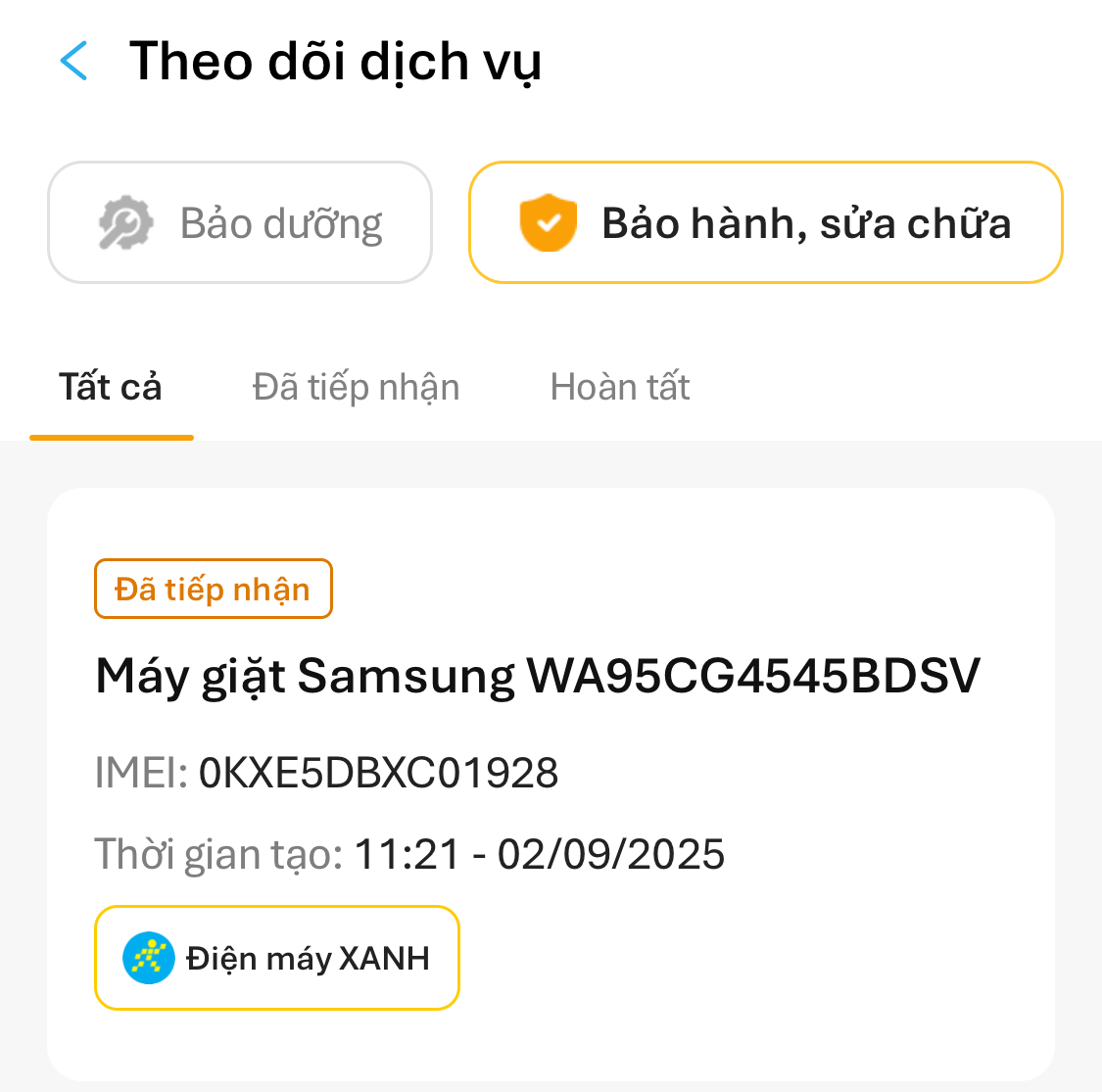1102x1092 pixels.
Task: Open the Hoàn tất tab
Action: [x=620, y=388]
